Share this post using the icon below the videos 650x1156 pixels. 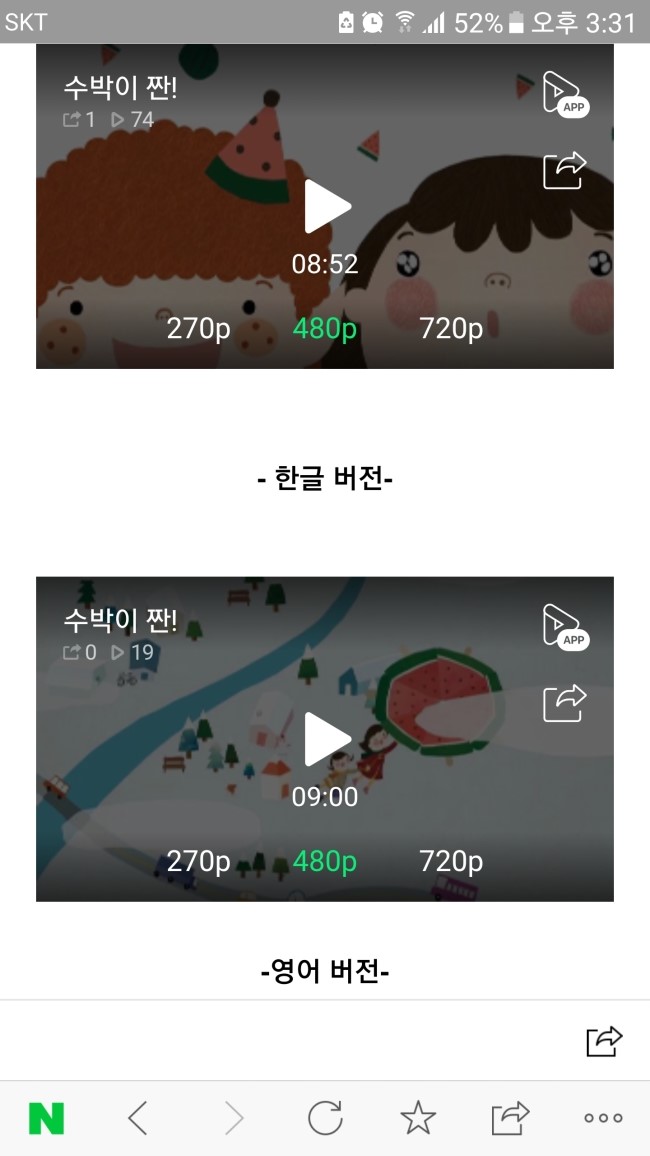[x=604, y=1041]
